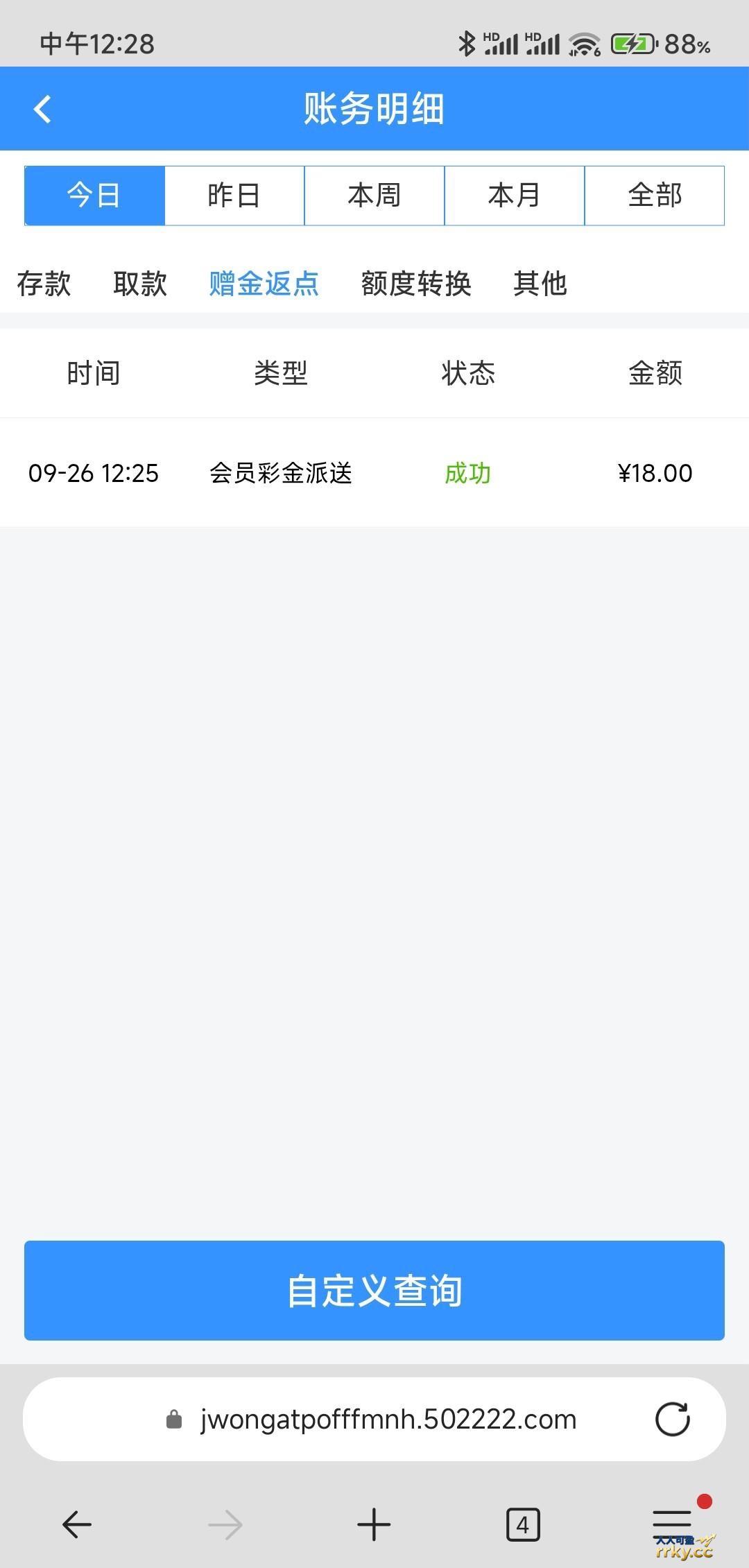Open the tab switcher showing 4 tabs
The width and height of the screenshot is (749, 1568).
tap(524, 1523)
